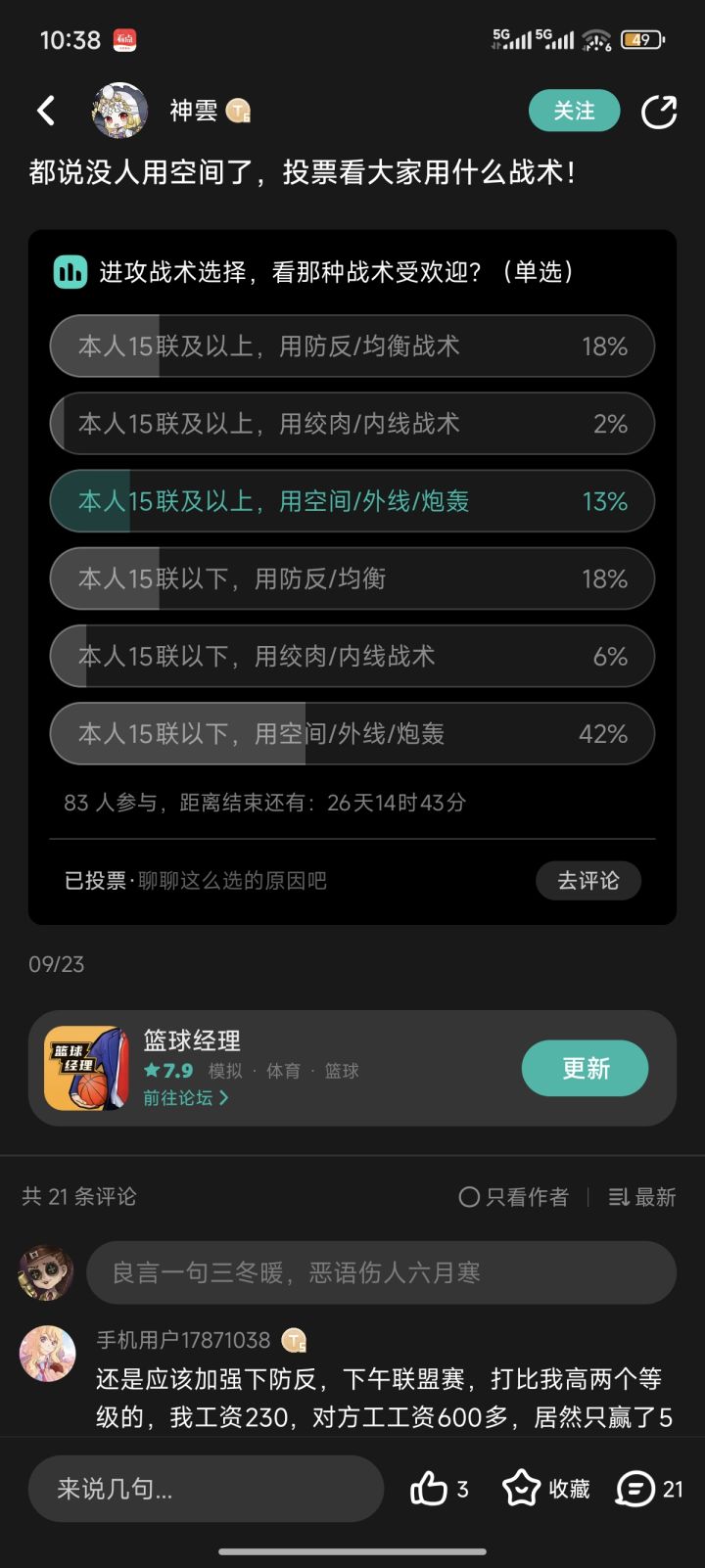This screenshot has width=705, height=1568.
Task: Open the 最新 comment sort options
Action: 641,1197
